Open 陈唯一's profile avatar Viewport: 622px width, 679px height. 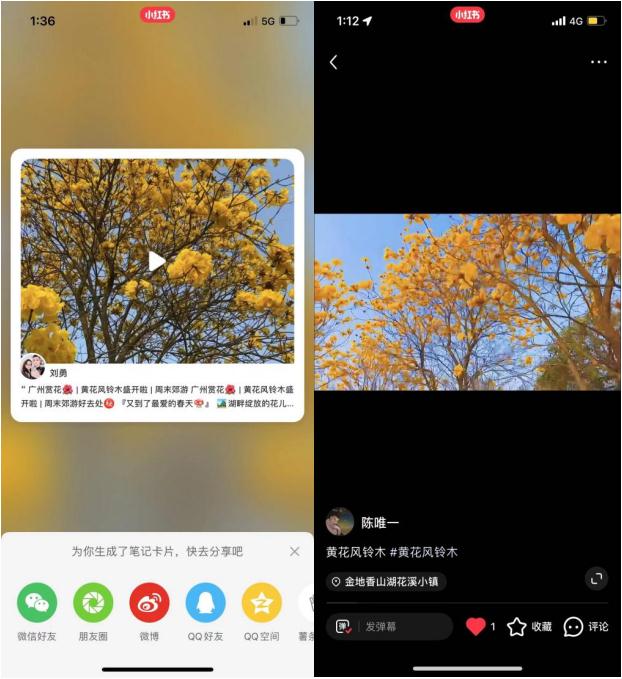340,522
